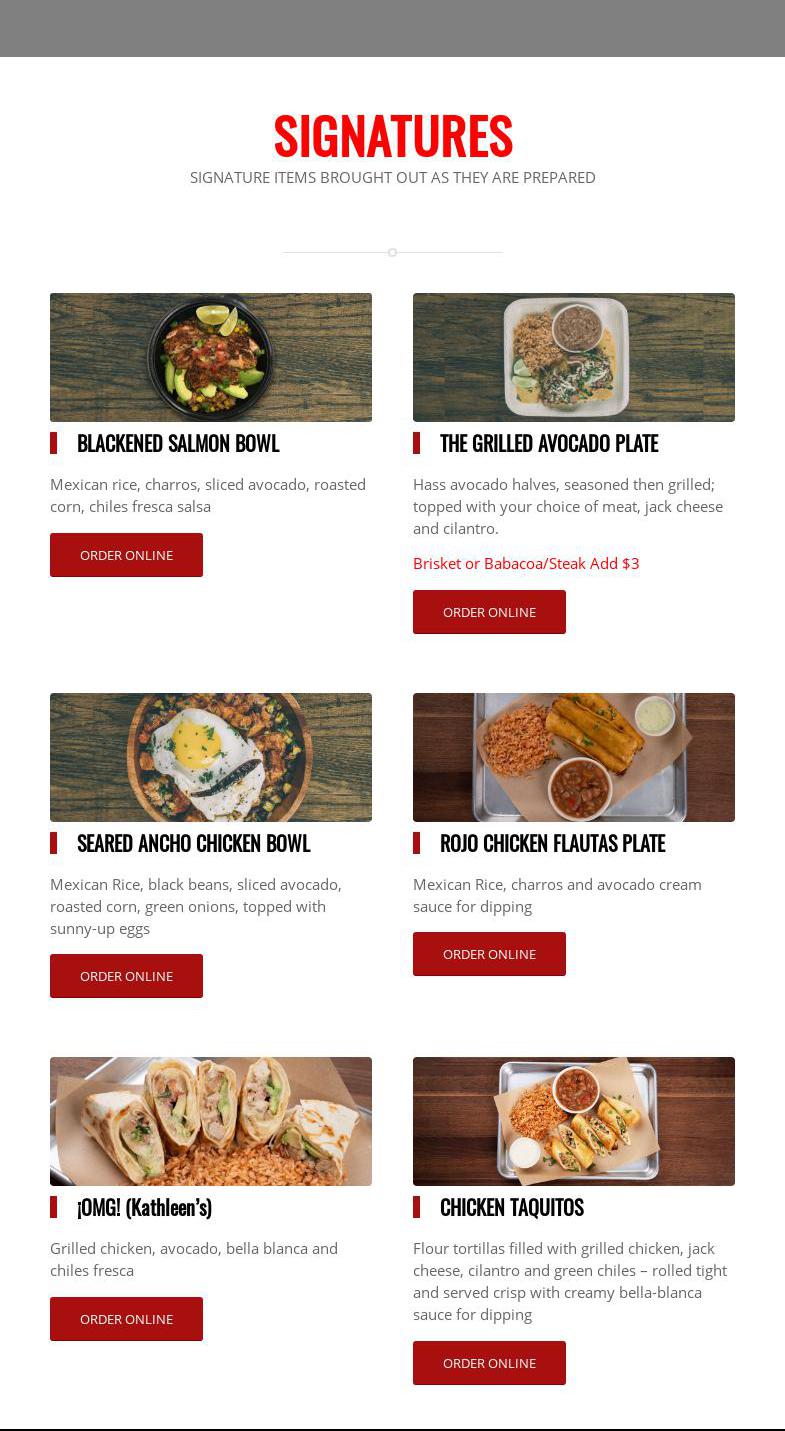Order the ¡OMG! (Kathleen's) online
Image resolution: width=785 pixels, height=1431 pixels.
point(126,1319)
